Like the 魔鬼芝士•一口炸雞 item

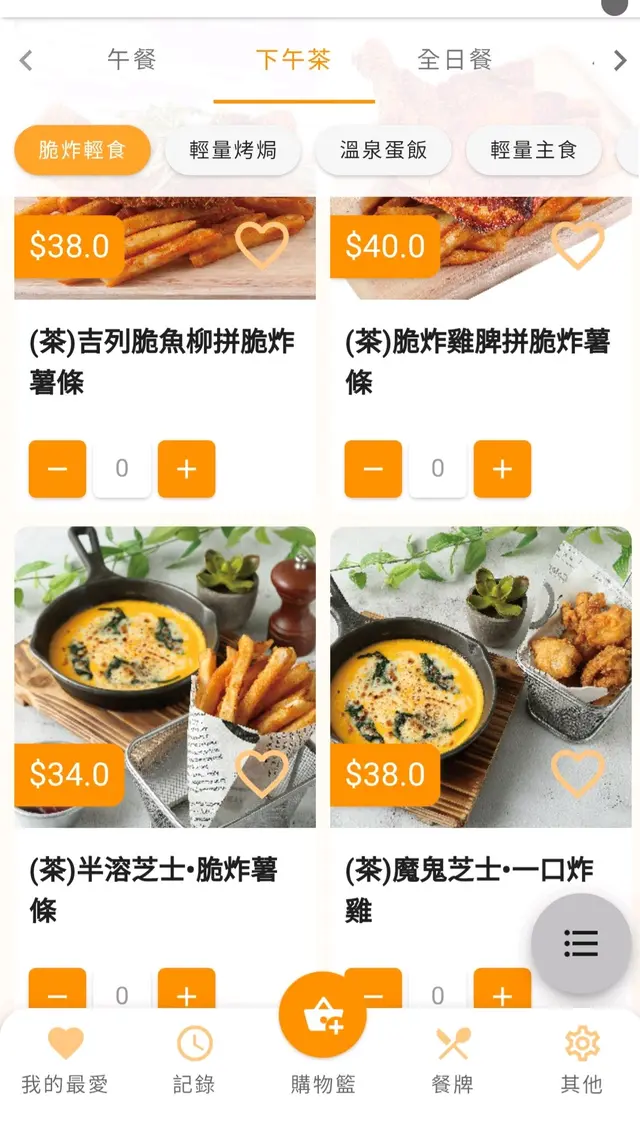pyautogui.click(x=578, y=774)
